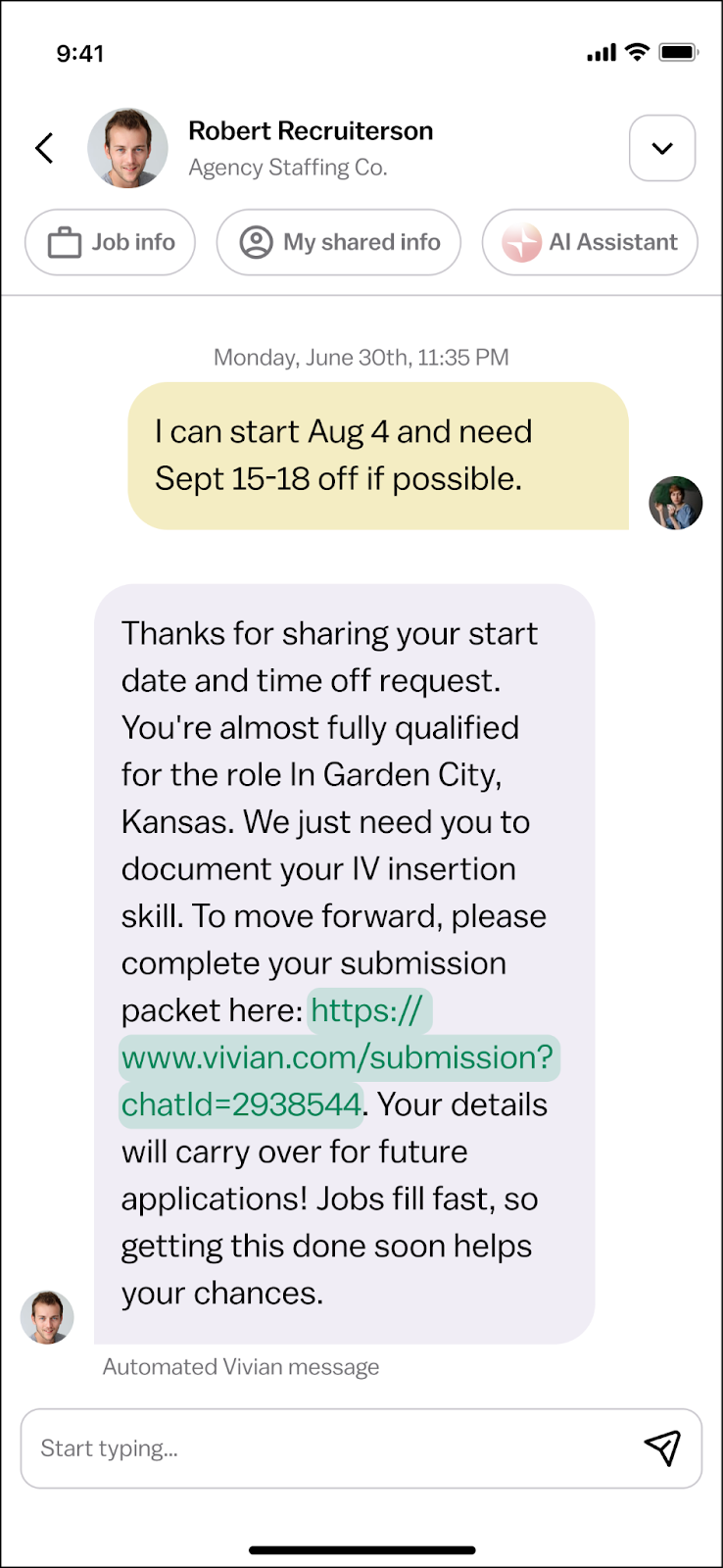The width and height of the screenshot is (723, 1568).
Task: View My shared info
Action: [x=339, y=242]
